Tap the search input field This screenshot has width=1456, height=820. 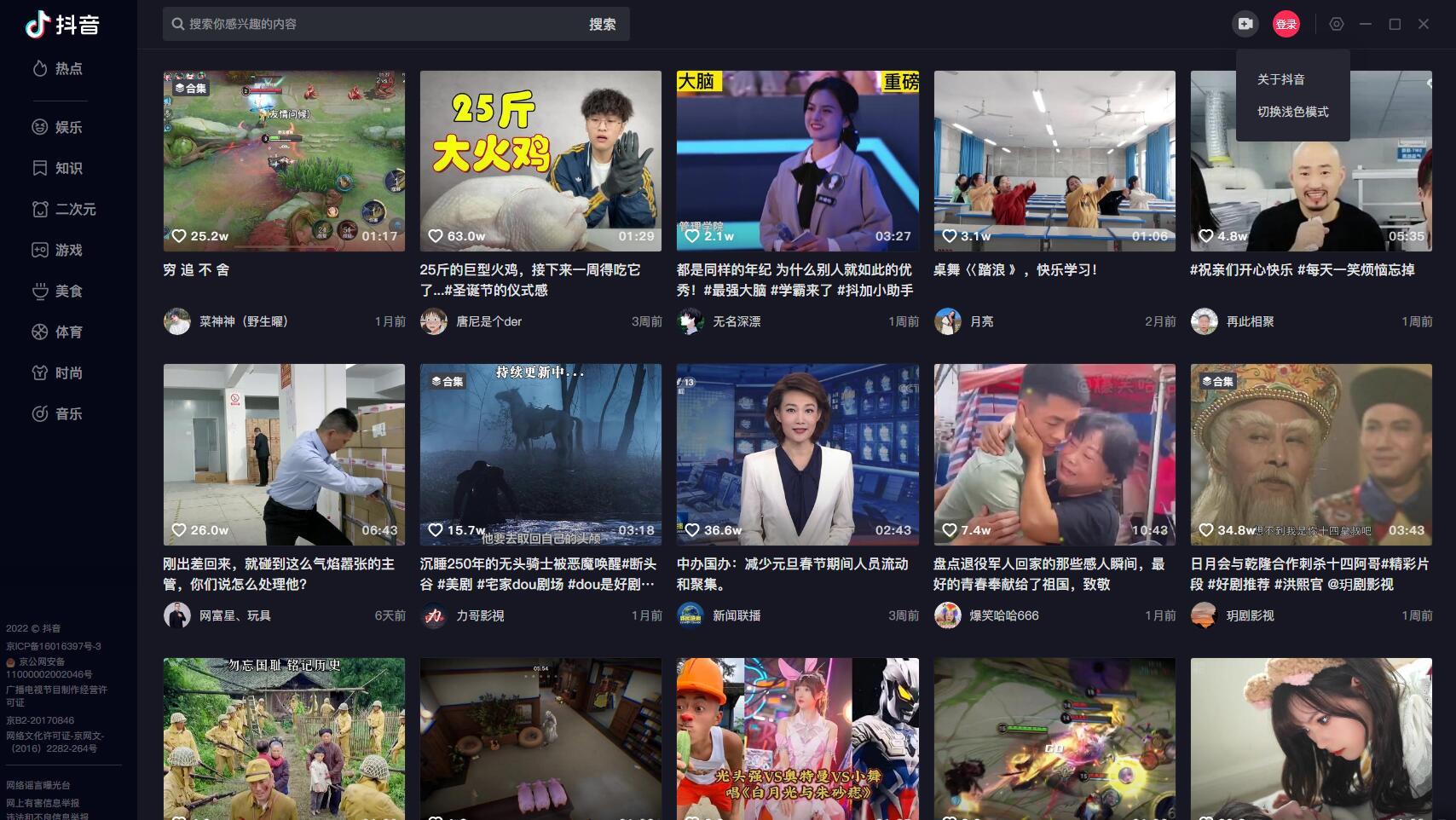coord(375,24)
